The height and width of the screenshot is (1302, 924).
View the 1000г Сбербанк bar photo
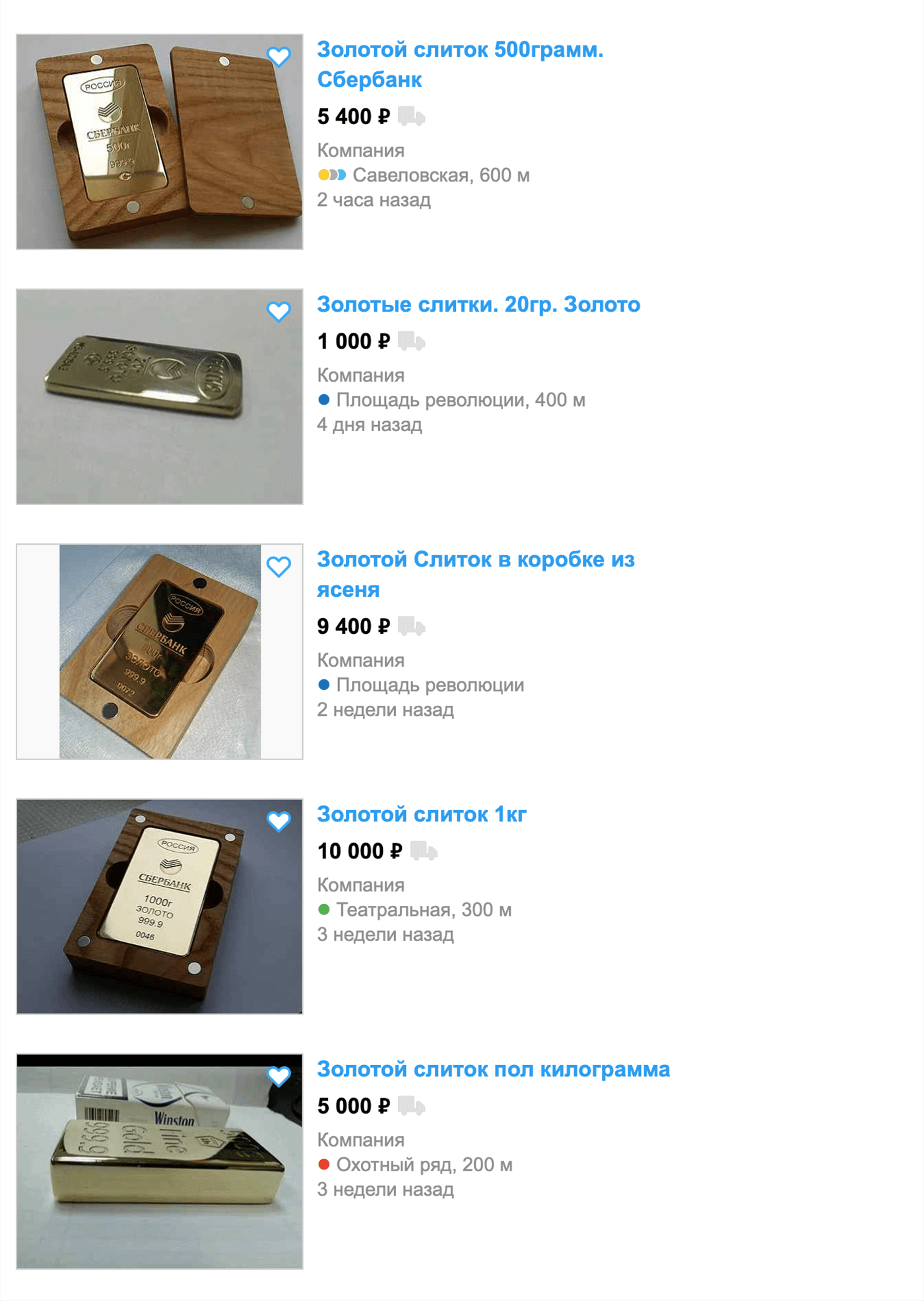pyautogui.click(x=159, y=906)
